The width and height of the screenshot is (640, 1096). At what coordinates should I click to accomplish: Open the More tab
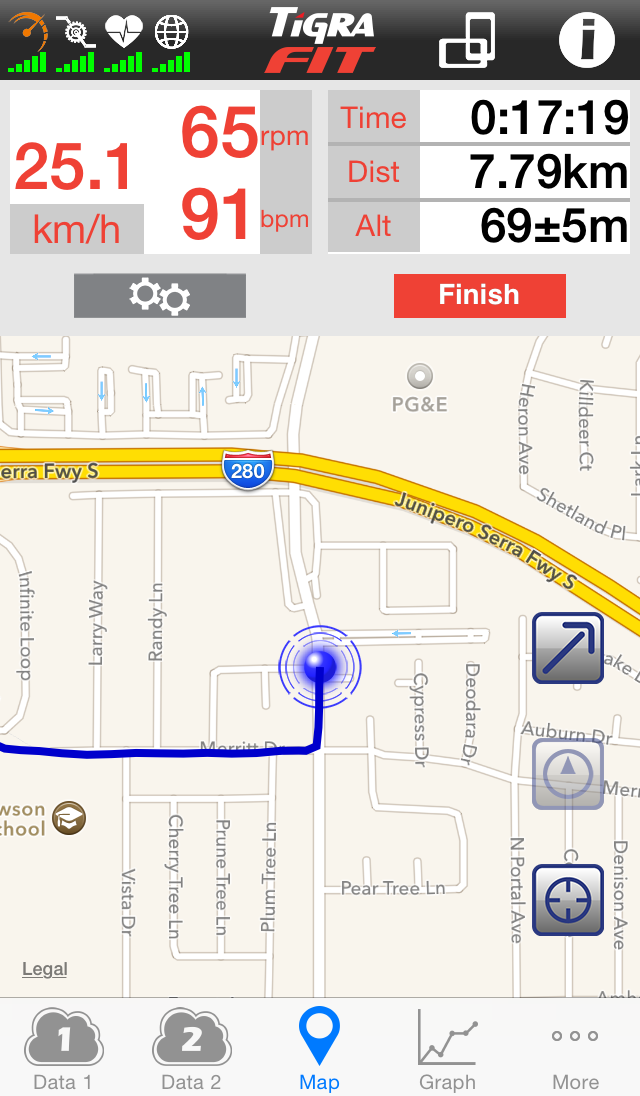coord(576,1050)
